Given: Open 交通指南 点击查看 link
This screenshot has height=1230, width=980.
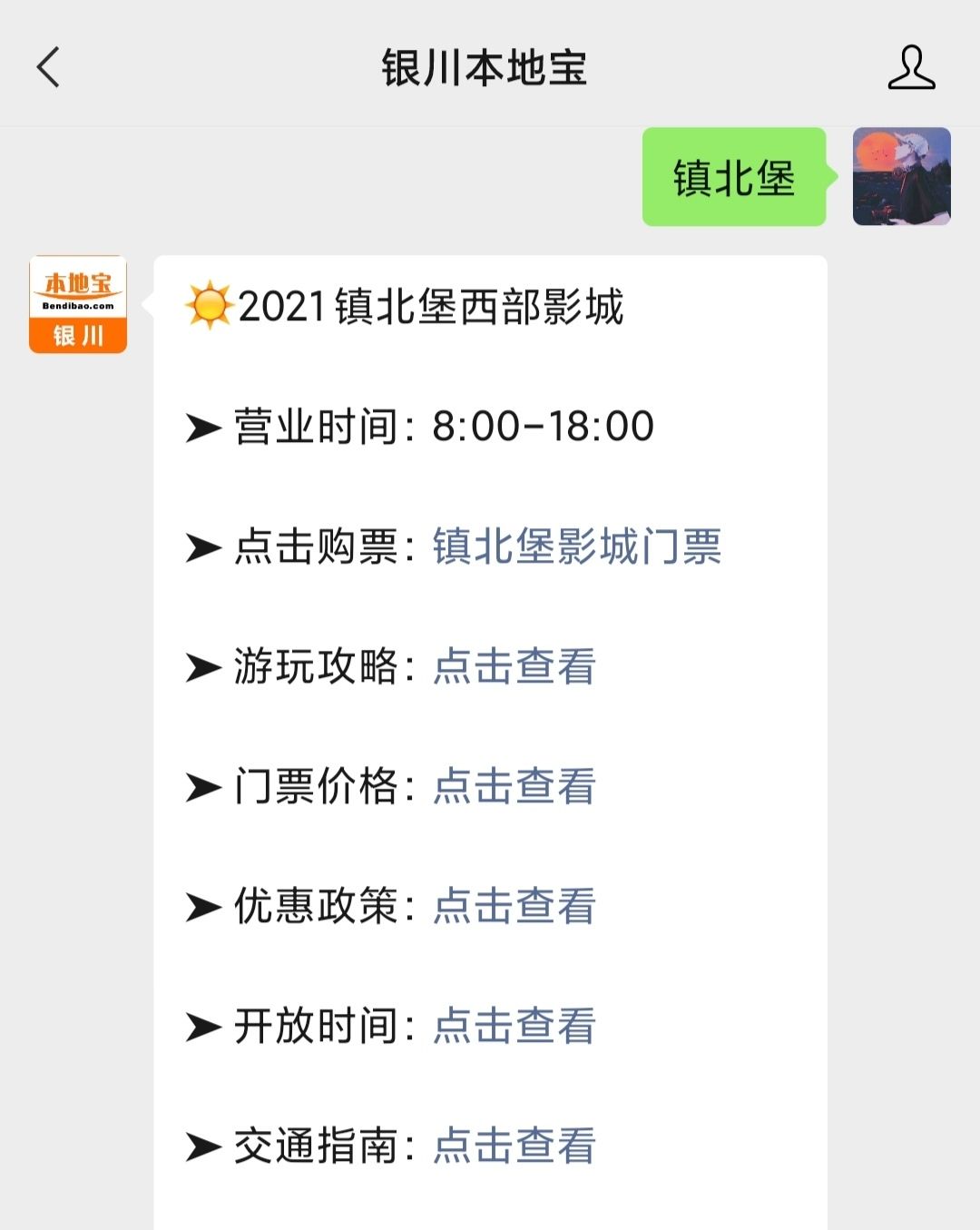Looking at the screenshot, I should point(514,1146).
